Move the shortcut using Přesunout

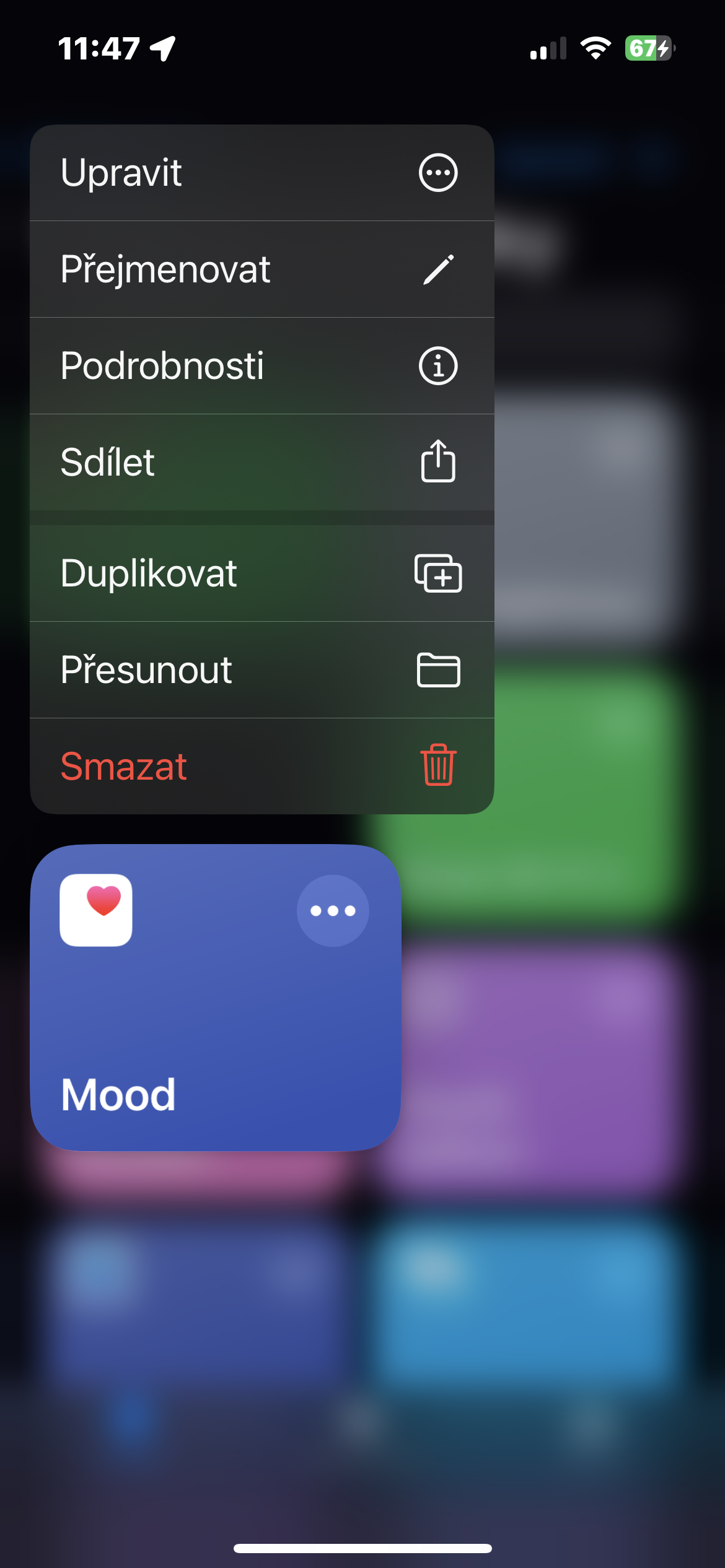261,670
